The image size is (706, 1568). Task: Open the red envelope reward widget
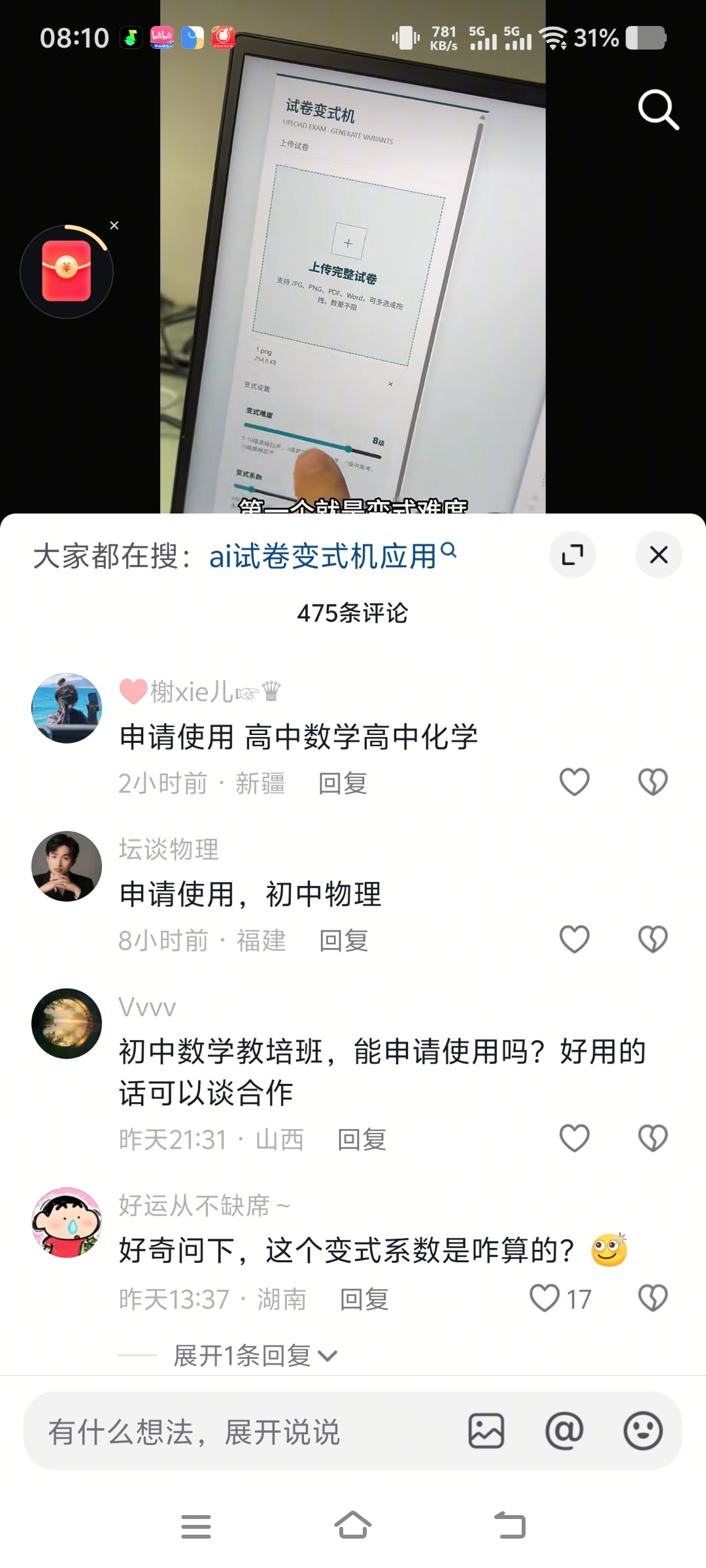(67, 272)
